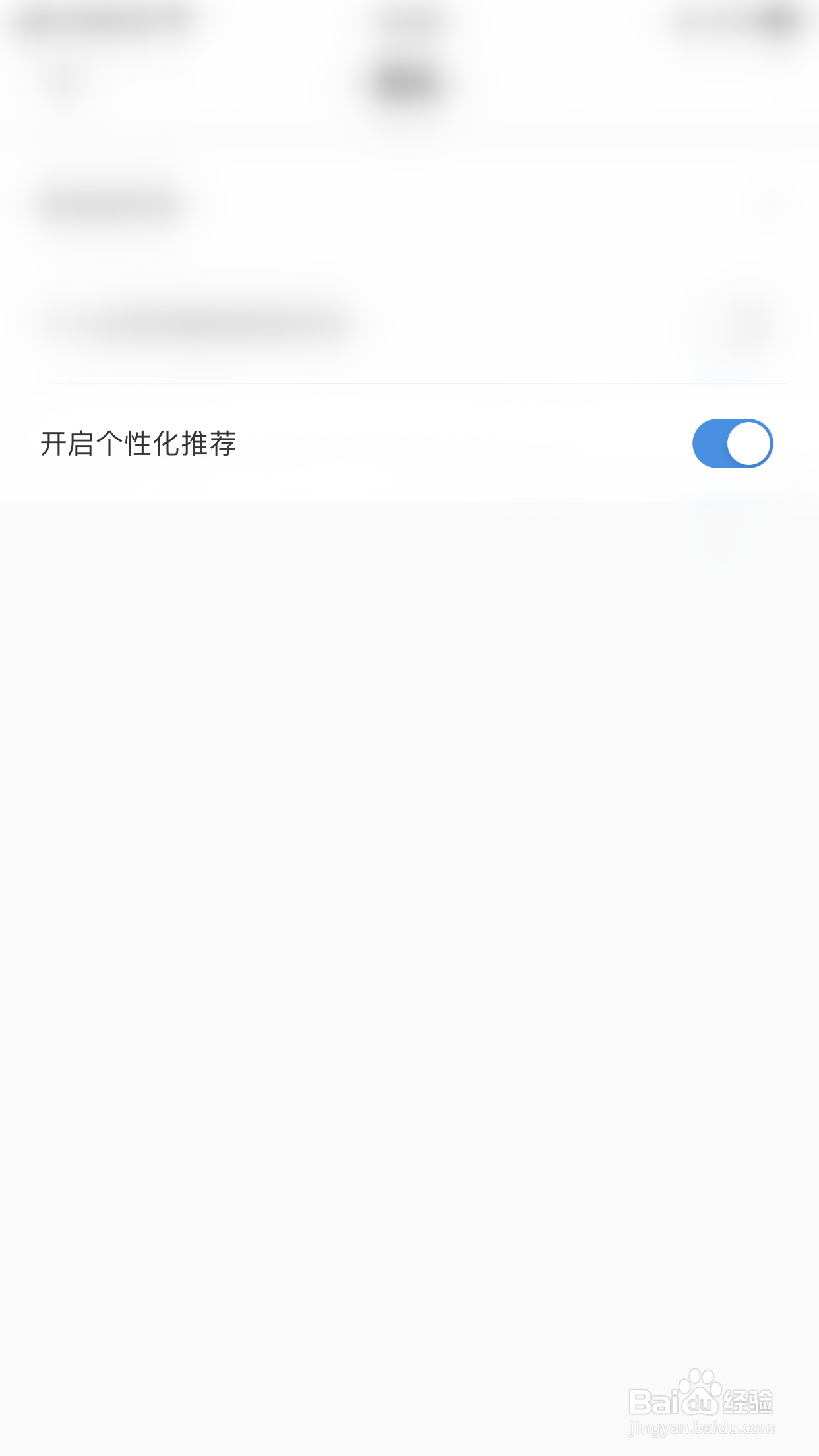This screenshot has width=819, height=1456.
Task: Select the 开启个性化推荐 label text
Action: coord(140,443)
